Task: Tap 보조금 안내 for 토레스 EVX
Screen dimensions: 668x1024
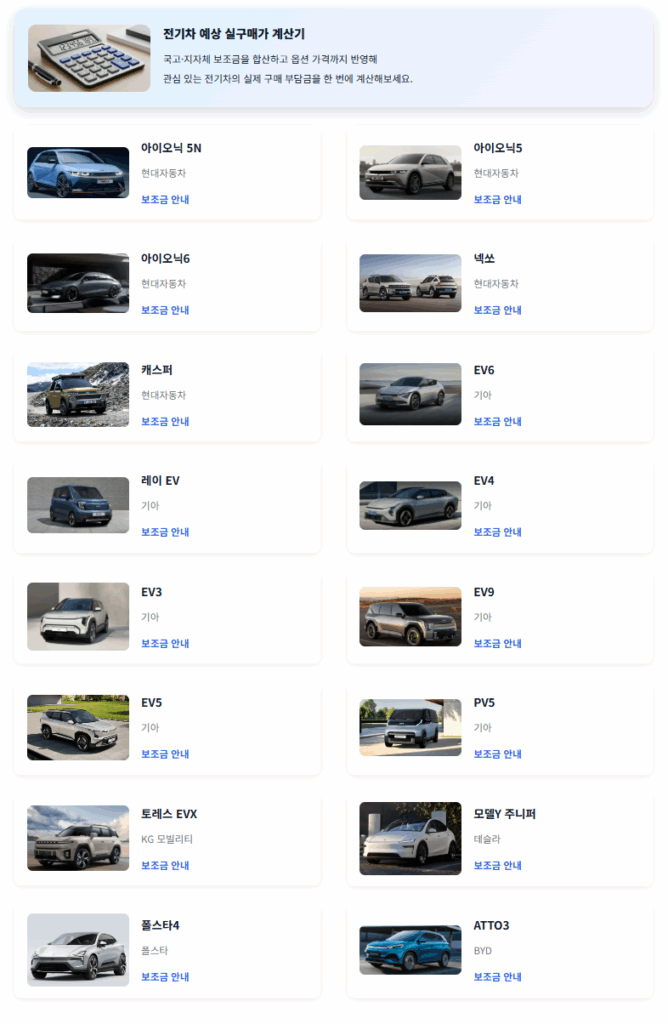Action: 165,865
